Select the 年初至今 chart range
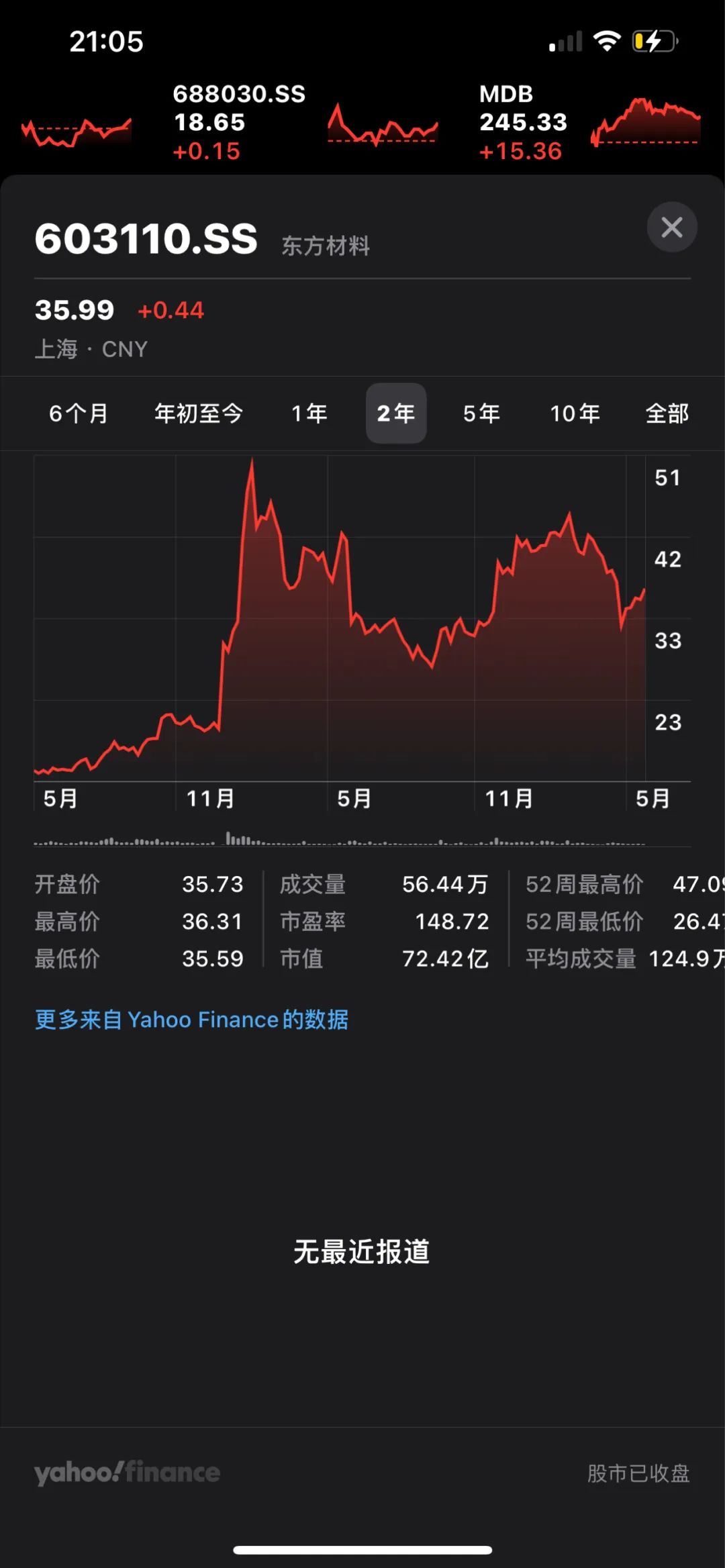This screenshot has height=1568, width=725. [199, 413]
